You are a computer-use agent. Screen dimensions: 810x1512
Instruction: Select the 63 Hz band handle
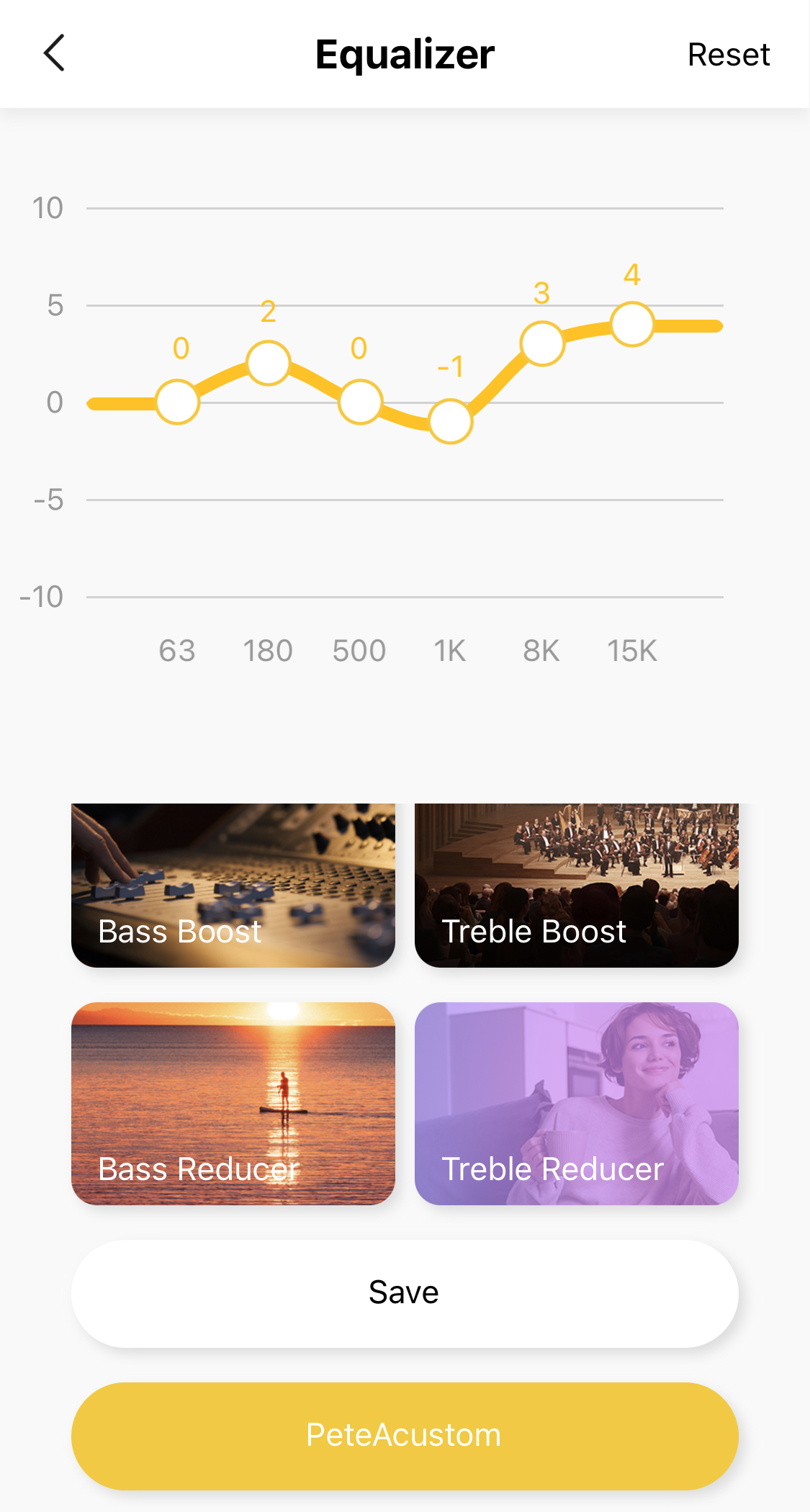tap(177, 402)
